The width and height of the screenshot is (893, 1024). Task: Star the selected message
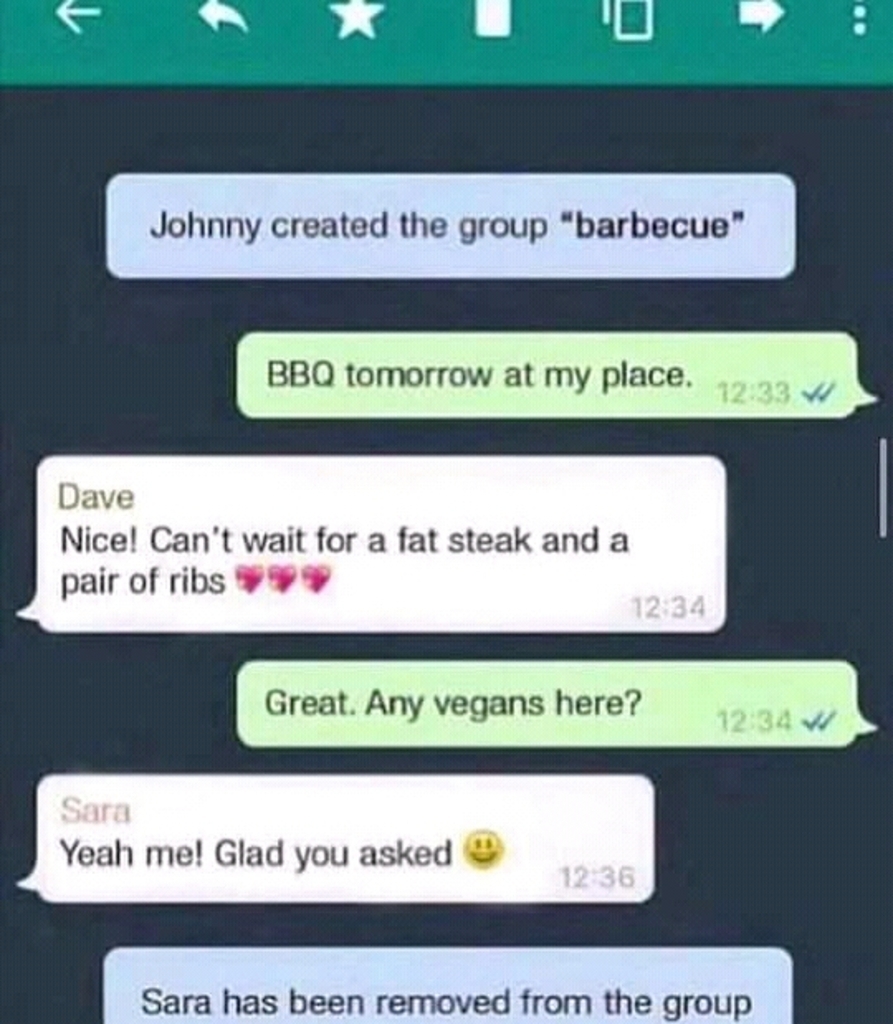358,17
